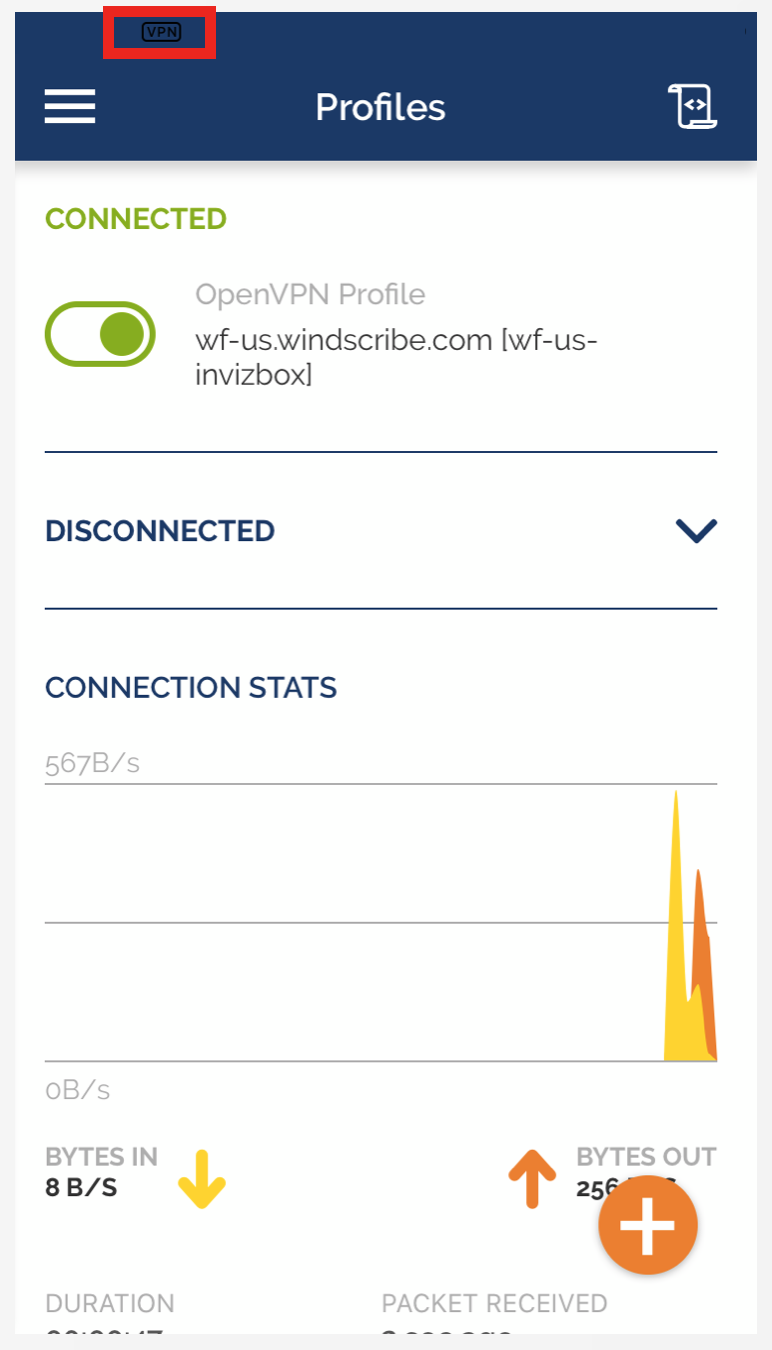Expand the Disconnected profiles section
Screen dimensions: 772x1350
(x=696, y=530)
